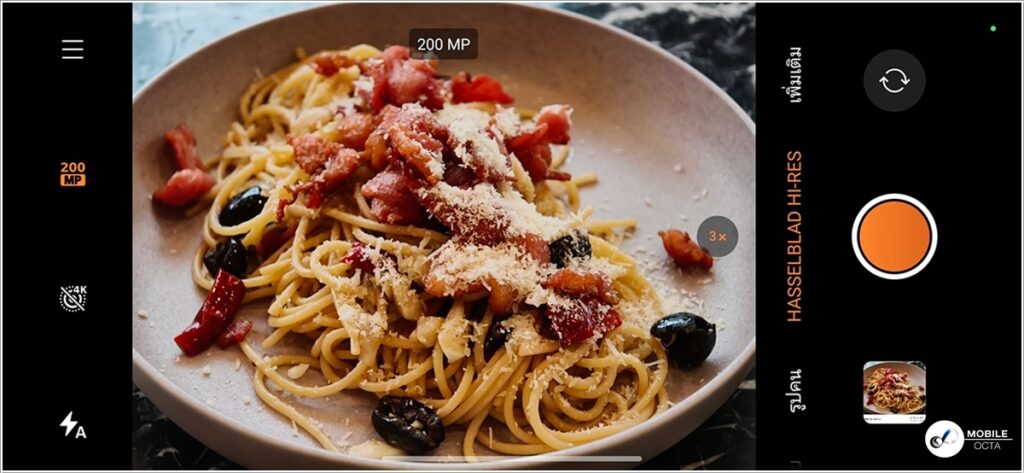Capture a photo with the orange shutter
Image resolution: width=1024 pixels, height=473 pixels.
[x=894, y=236]
